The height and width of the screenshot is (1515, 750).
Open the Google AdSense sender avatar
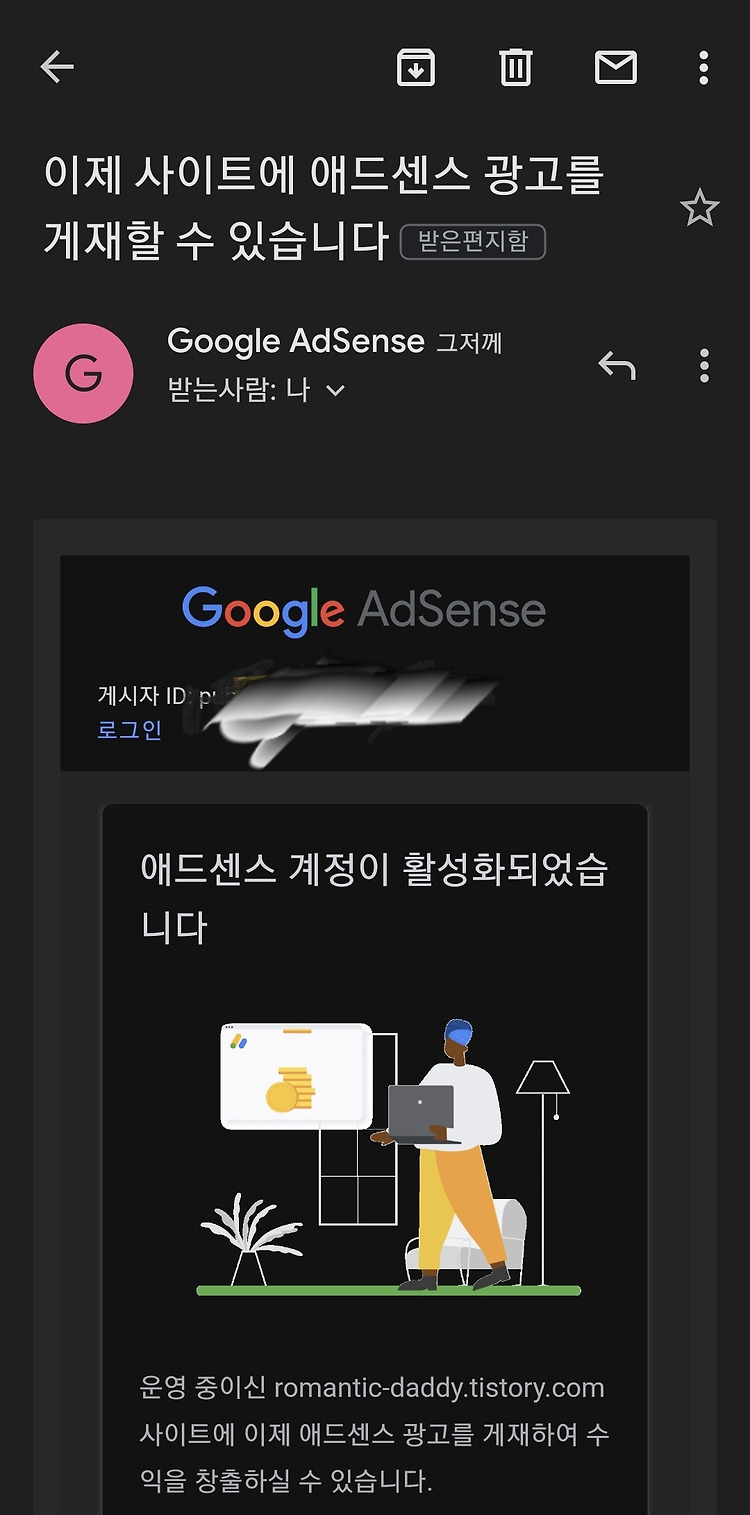83,373
